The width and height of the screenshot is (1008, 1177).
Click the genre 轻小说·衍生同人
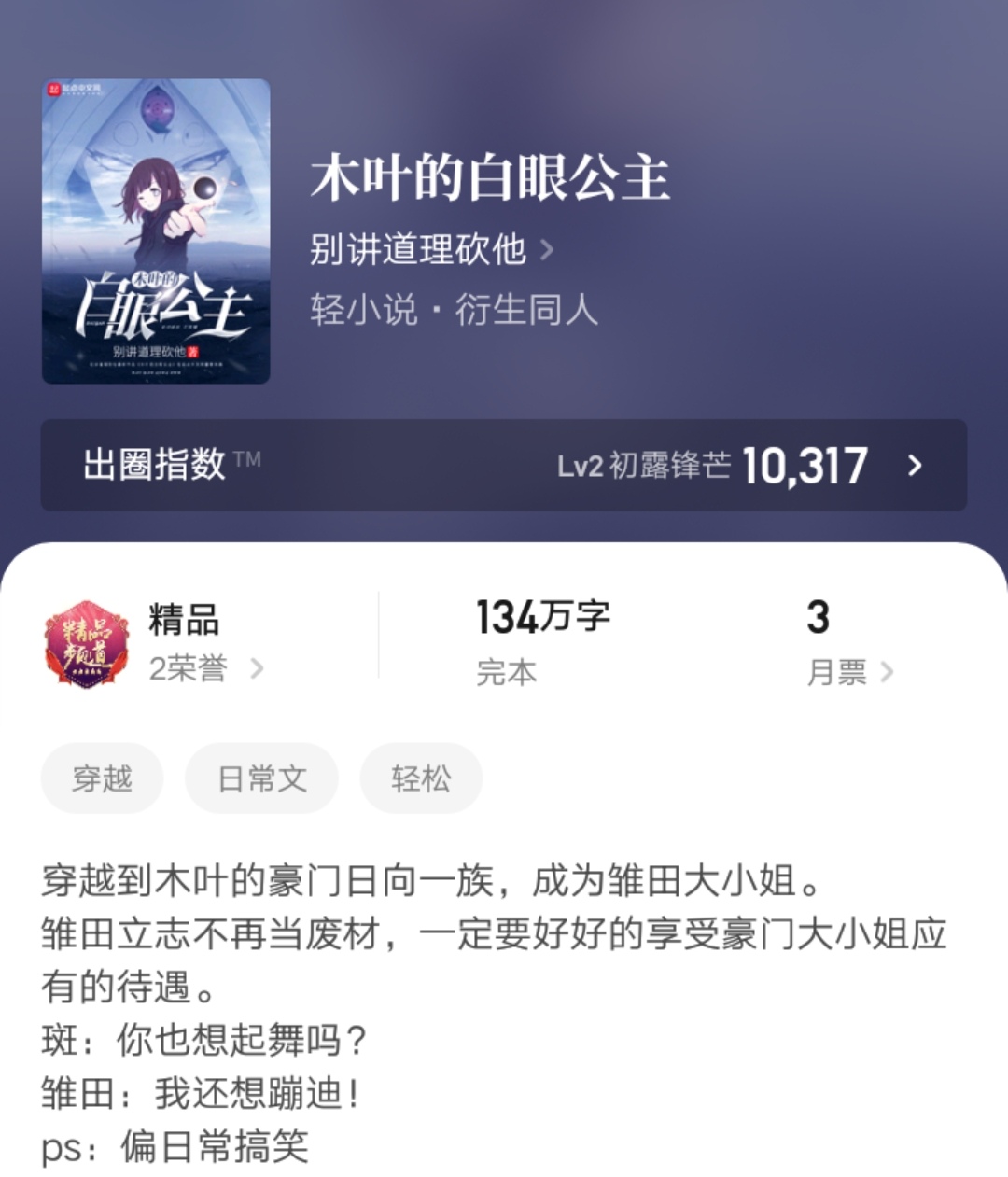(455, 311)
